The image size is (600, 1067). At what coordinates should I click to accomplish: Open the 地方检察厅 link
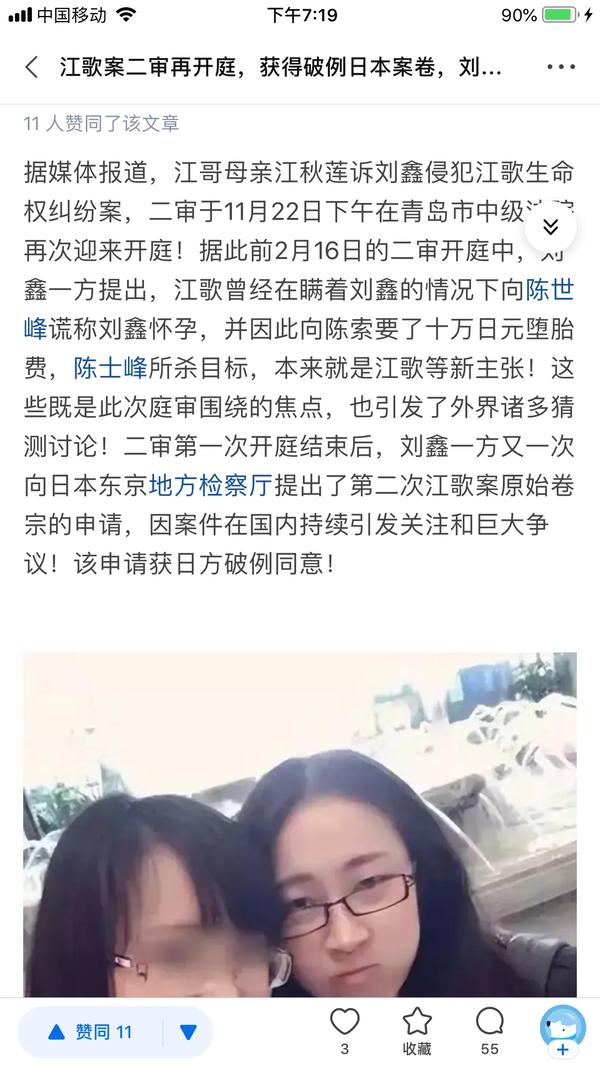click(x=210, y=486)
